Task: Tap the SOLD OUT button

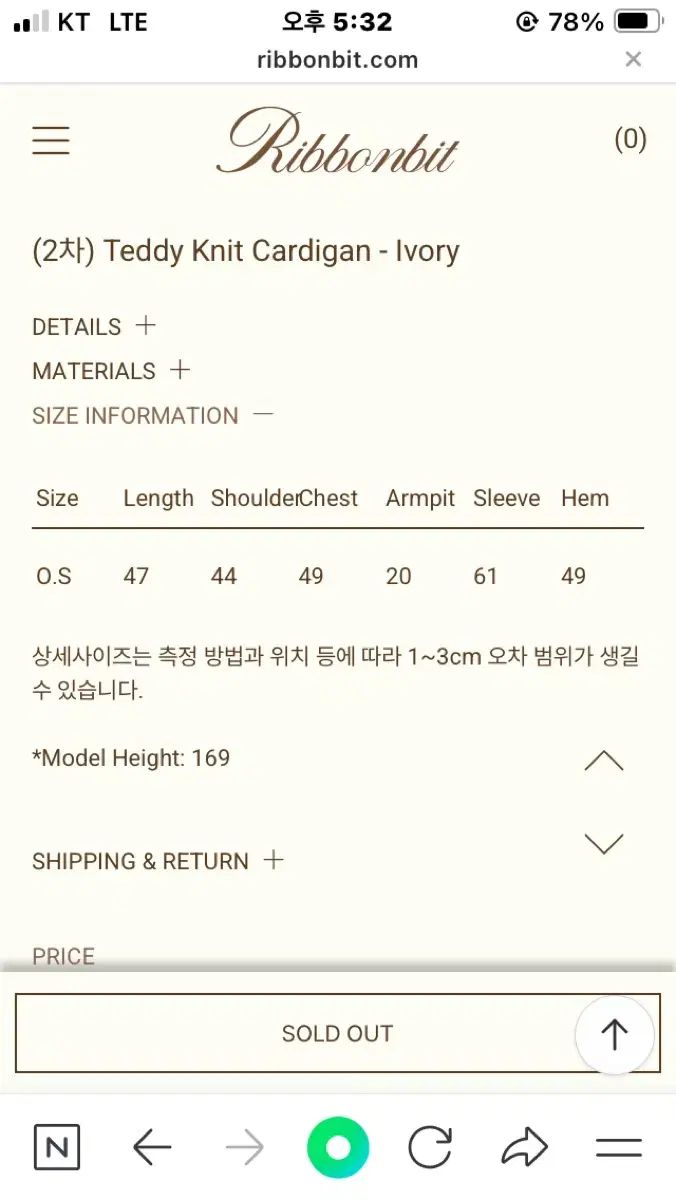Action: 337,1033
